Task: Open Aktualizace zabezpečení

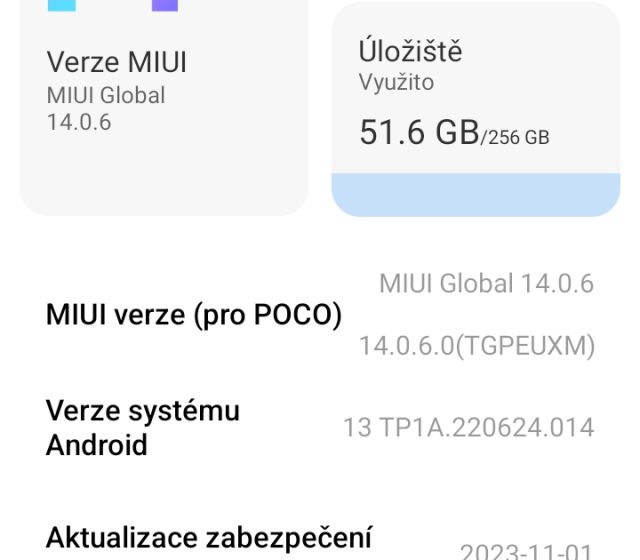Action: pos(320,540)
